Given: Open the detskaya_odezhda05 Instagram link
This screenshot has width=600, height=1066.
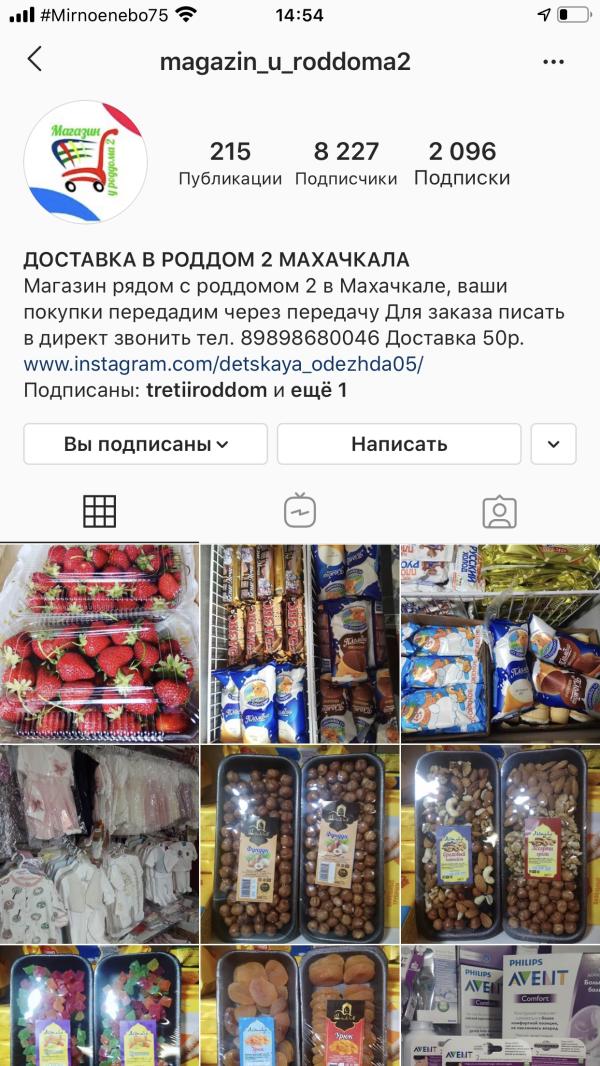Looking at the screenshot, I should tap(224, 364).
